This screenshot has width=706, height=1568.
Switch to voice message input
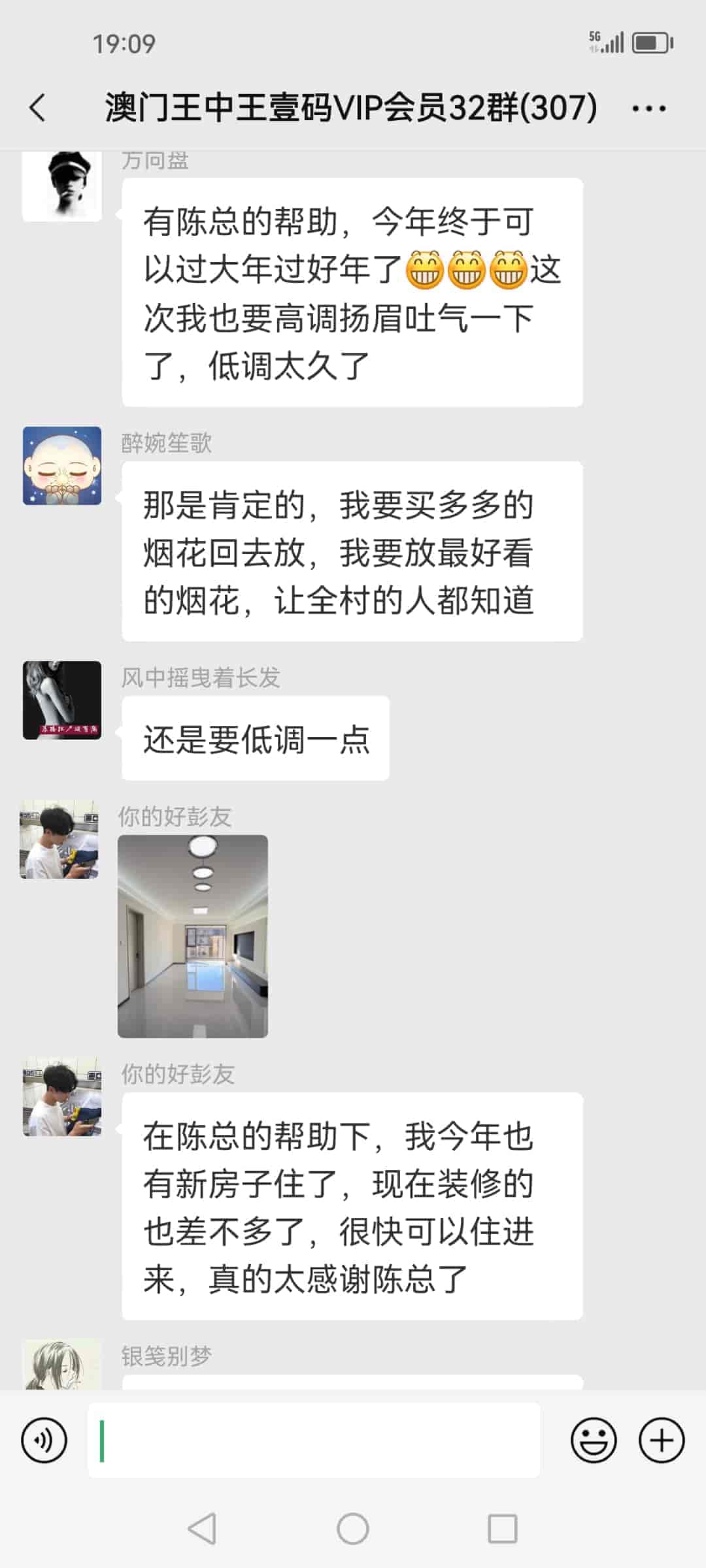44,1440
